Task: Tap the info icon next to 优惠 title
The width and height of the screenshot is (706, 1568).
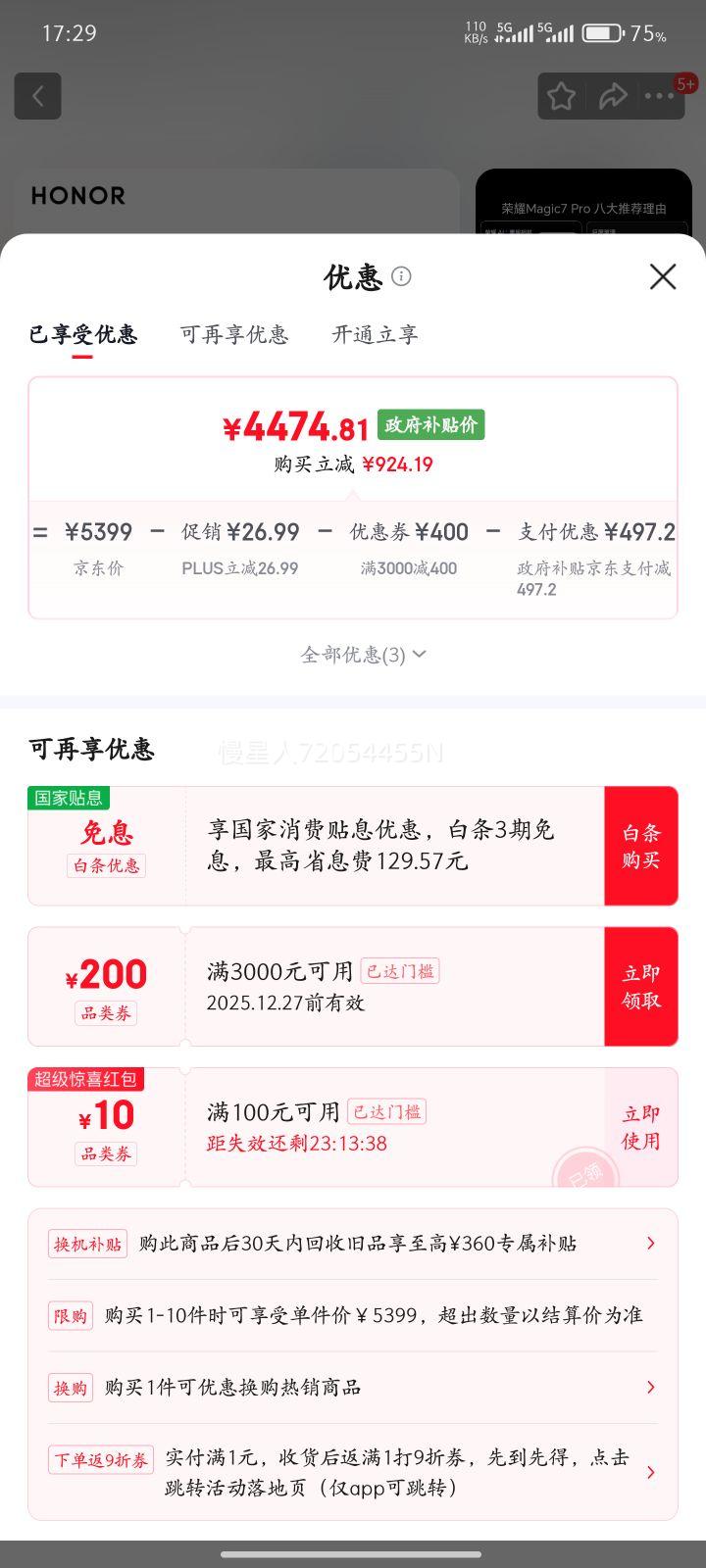Action: click(x=402, y=277)
